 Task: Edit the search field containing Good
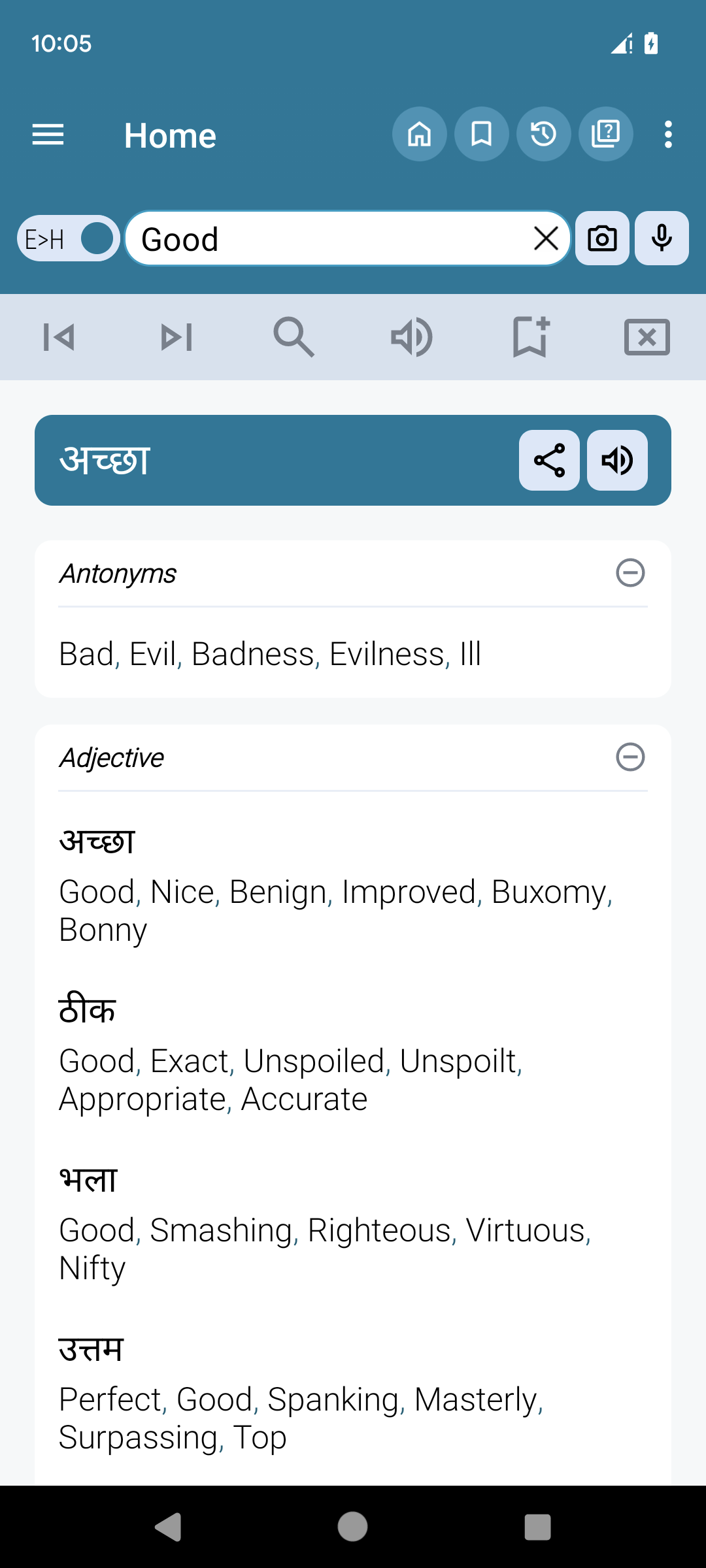pyautogui.click(x=327, y=239)
